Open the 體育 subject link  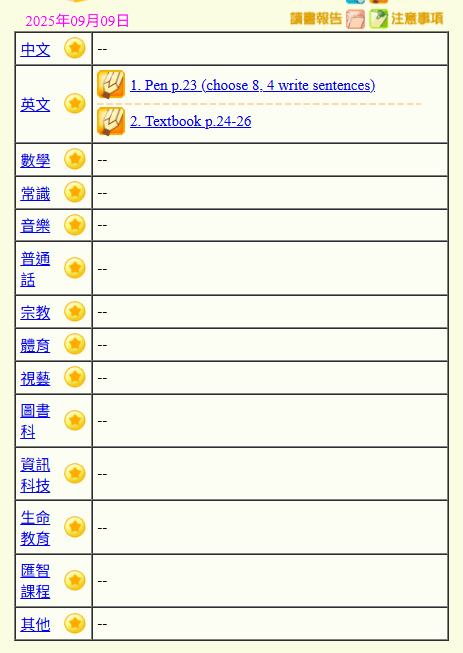(35, 345)
